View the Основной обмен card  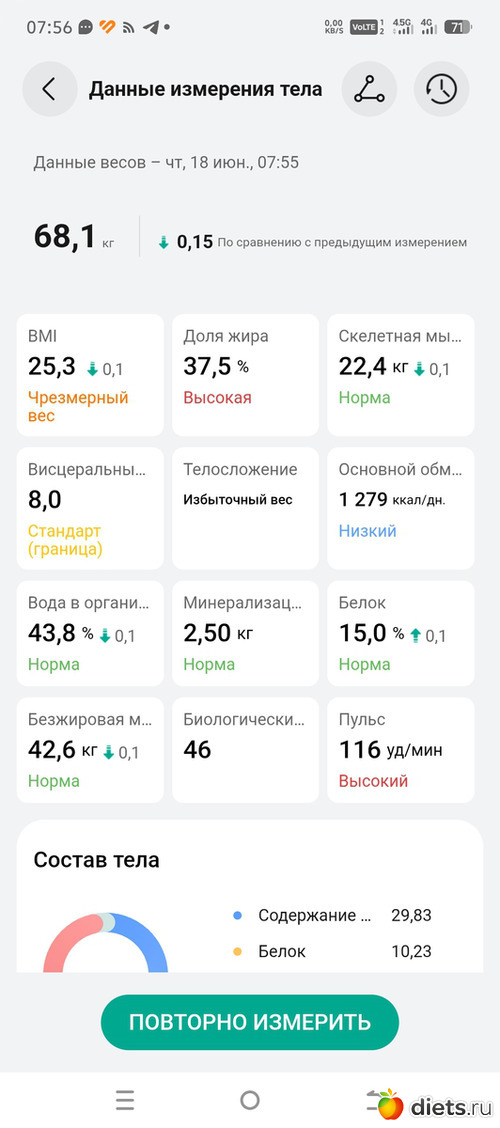(401, 509)
